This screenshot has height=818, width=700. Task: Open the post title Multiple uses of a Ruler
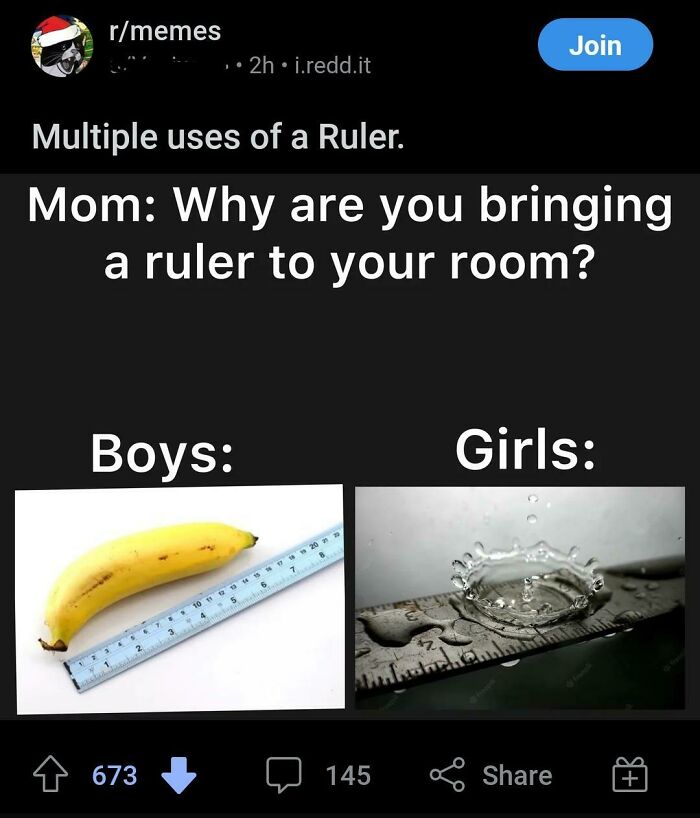tap(218, 135)
